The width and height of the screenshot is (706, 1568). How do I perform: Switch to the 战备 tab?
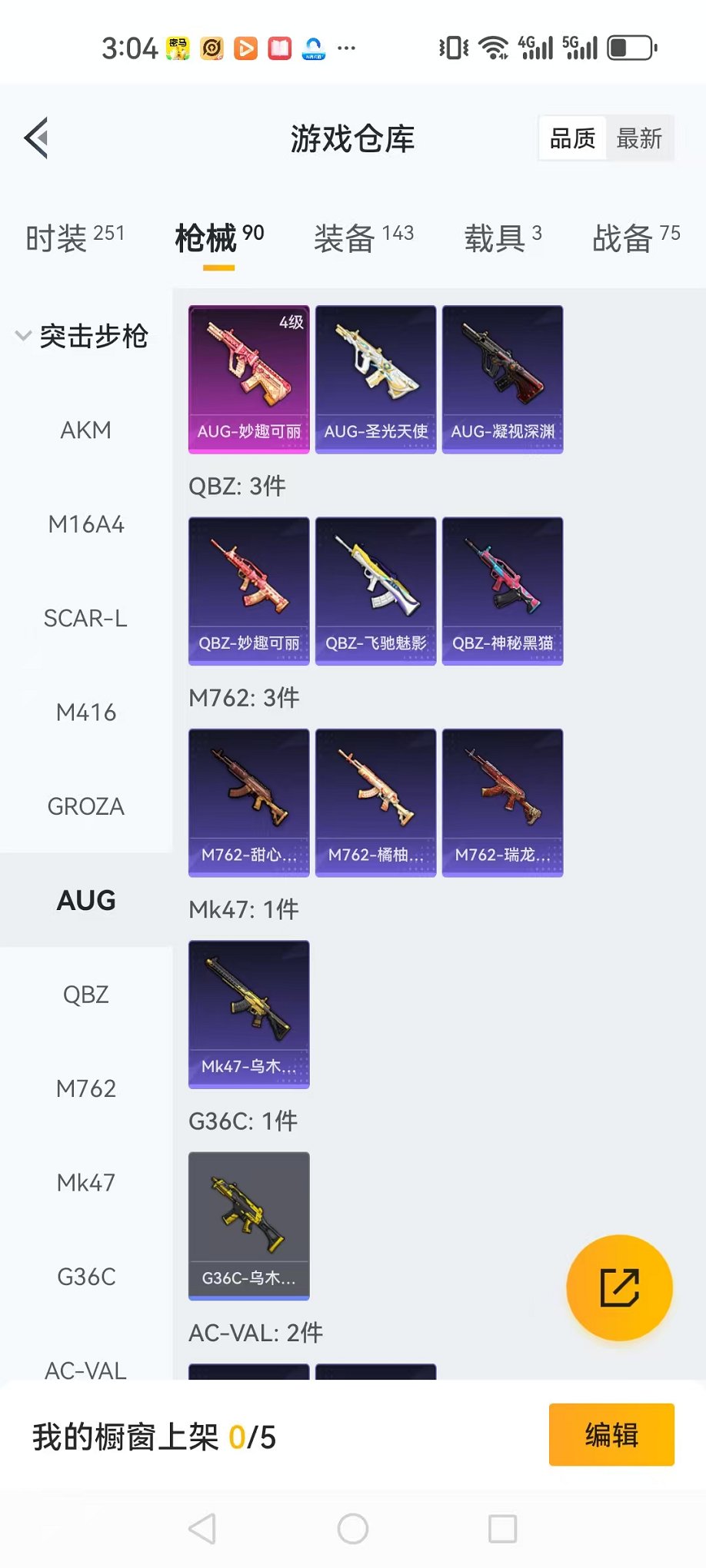coord(635,238)
